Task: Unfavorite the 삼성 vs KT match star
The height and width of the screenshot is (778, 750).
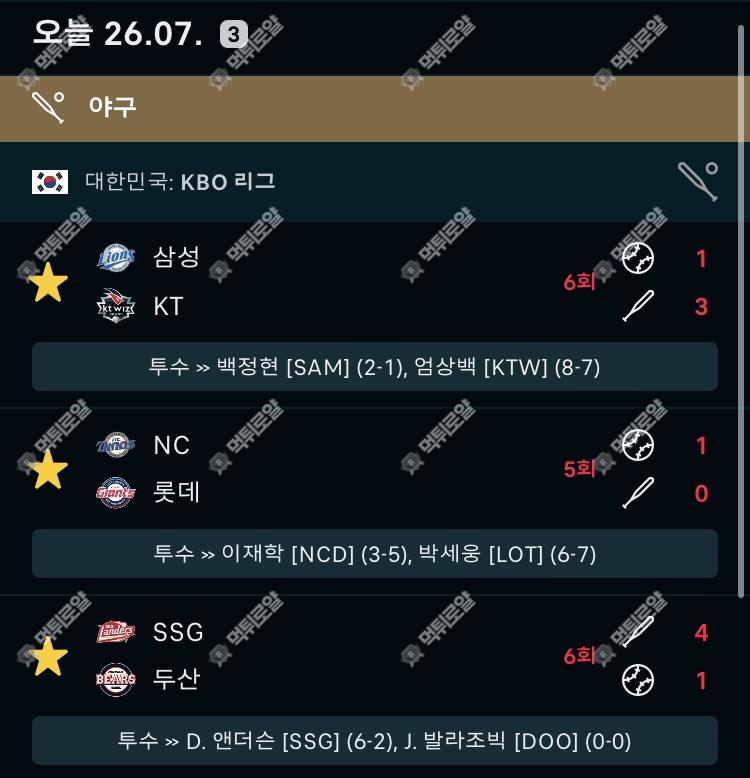Action: [48, 283]
